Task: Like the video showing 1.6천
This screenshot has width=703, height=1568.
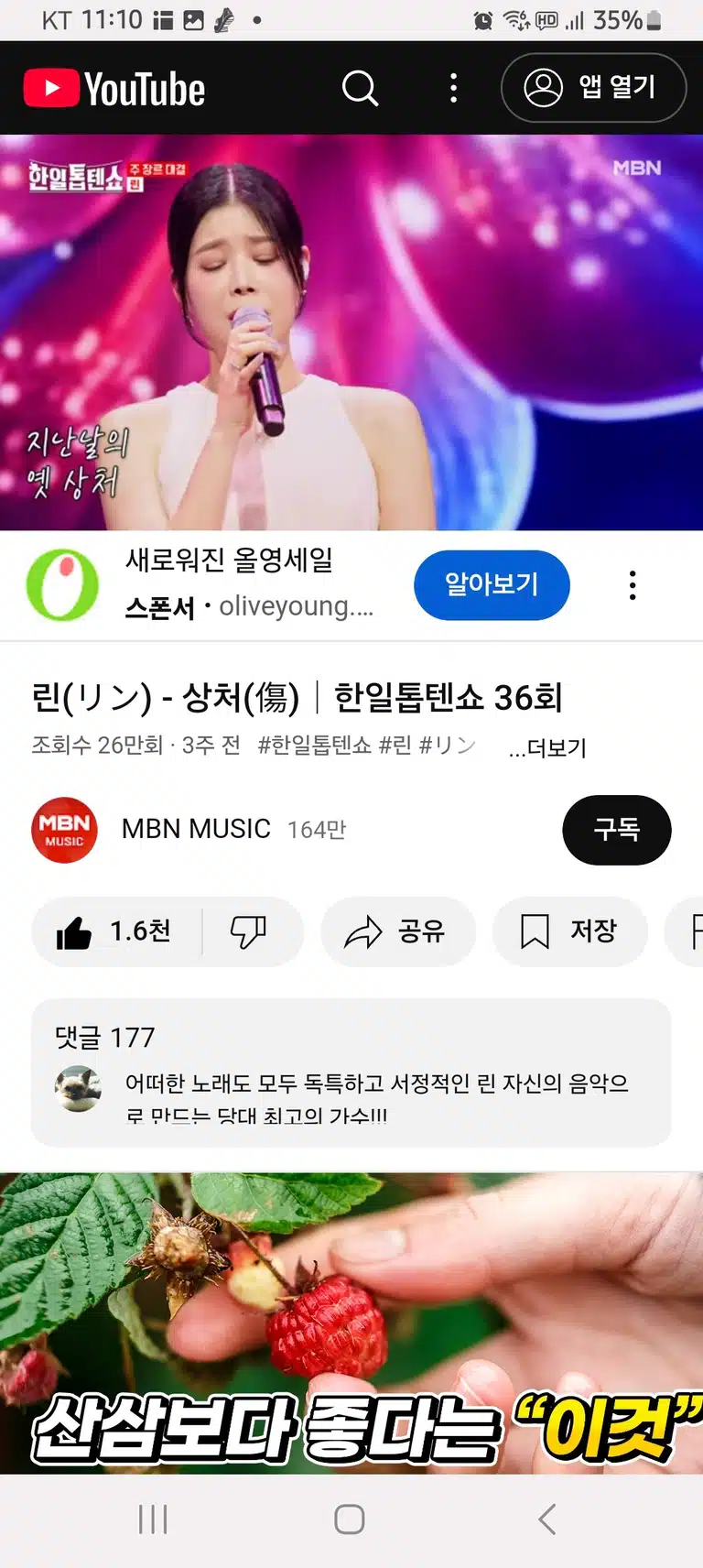Action: coord(115,931)
